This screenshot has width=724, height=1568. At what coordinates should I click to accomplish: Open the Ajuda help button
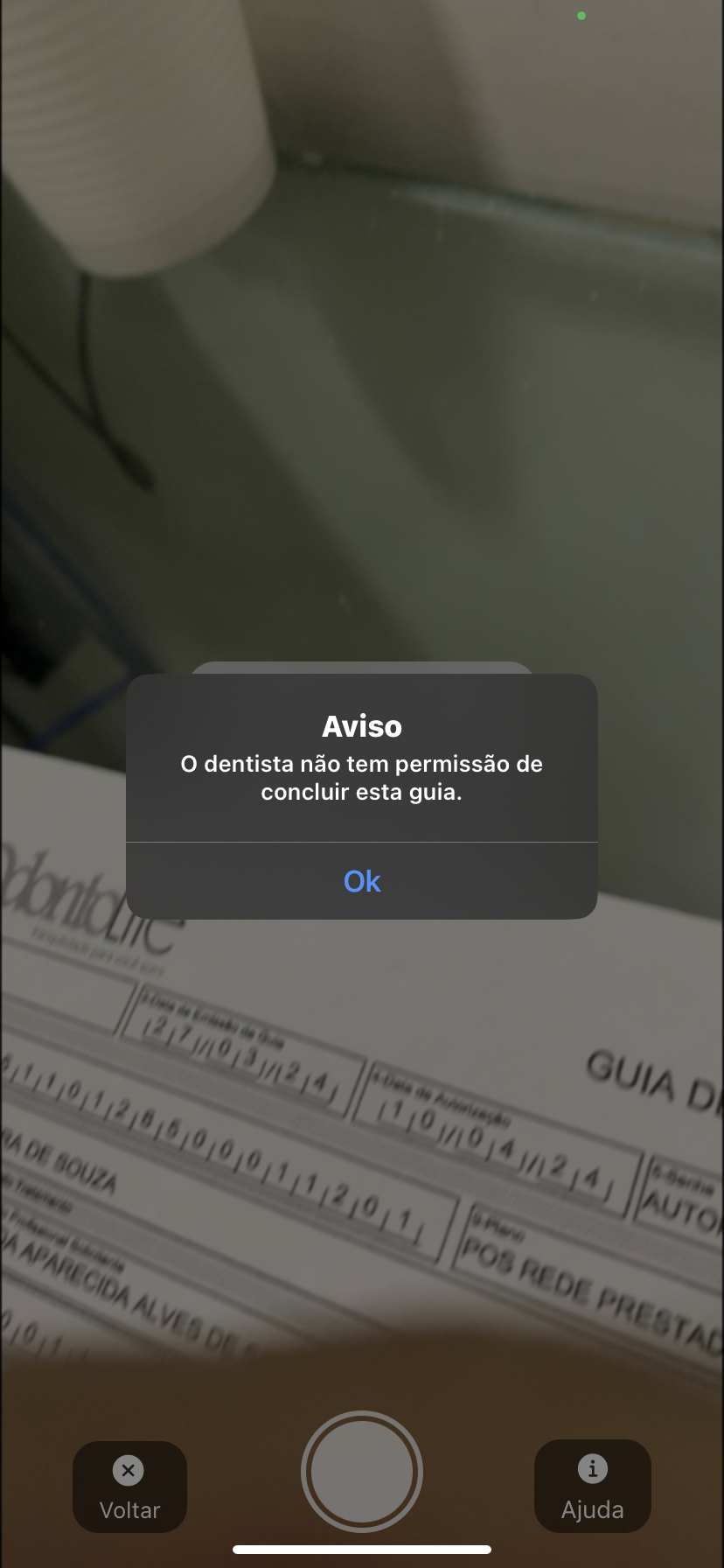pyautogui.click(x=592, y=1487)
